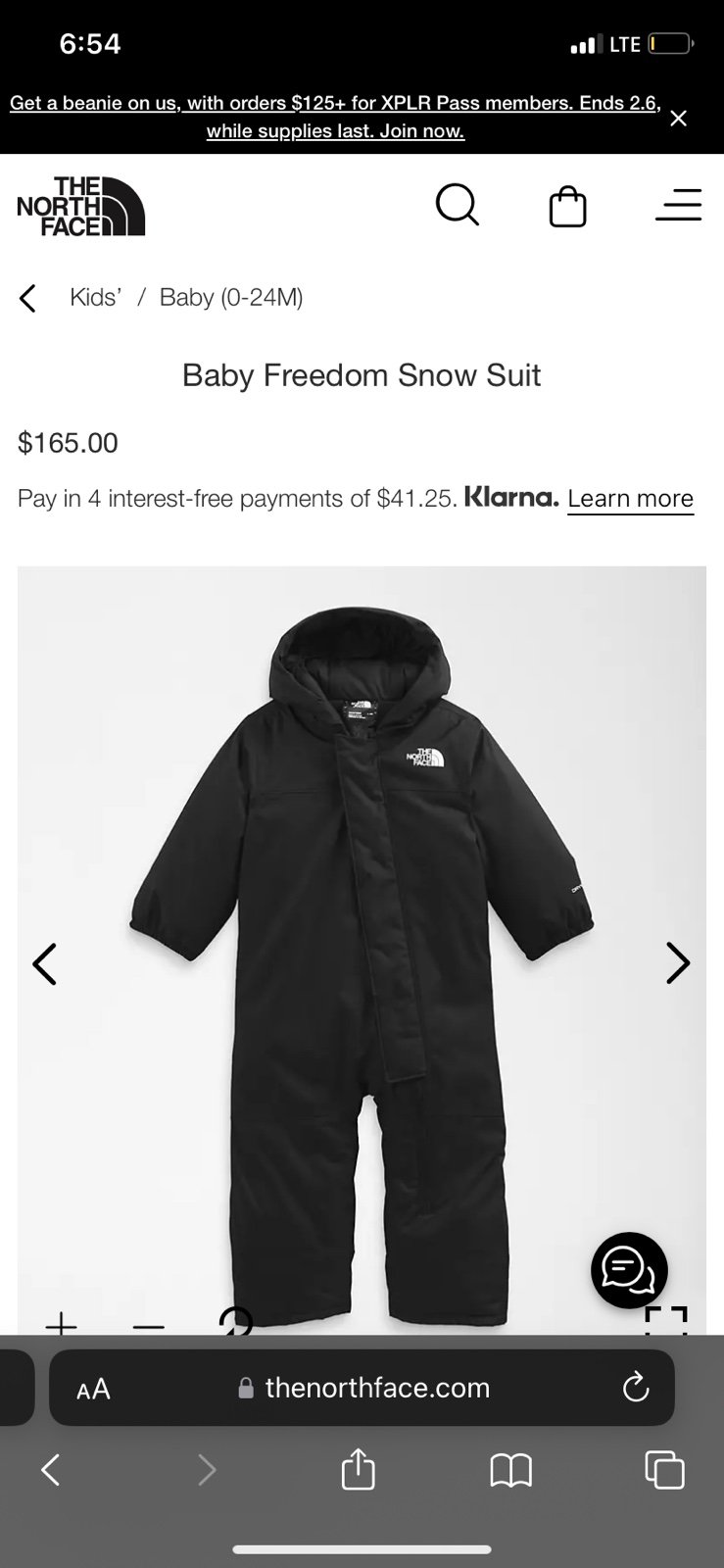Tap the breadcrumb back chevron
The height and width of the screenshot is (1568, 724).
click(x=27, y=298)
